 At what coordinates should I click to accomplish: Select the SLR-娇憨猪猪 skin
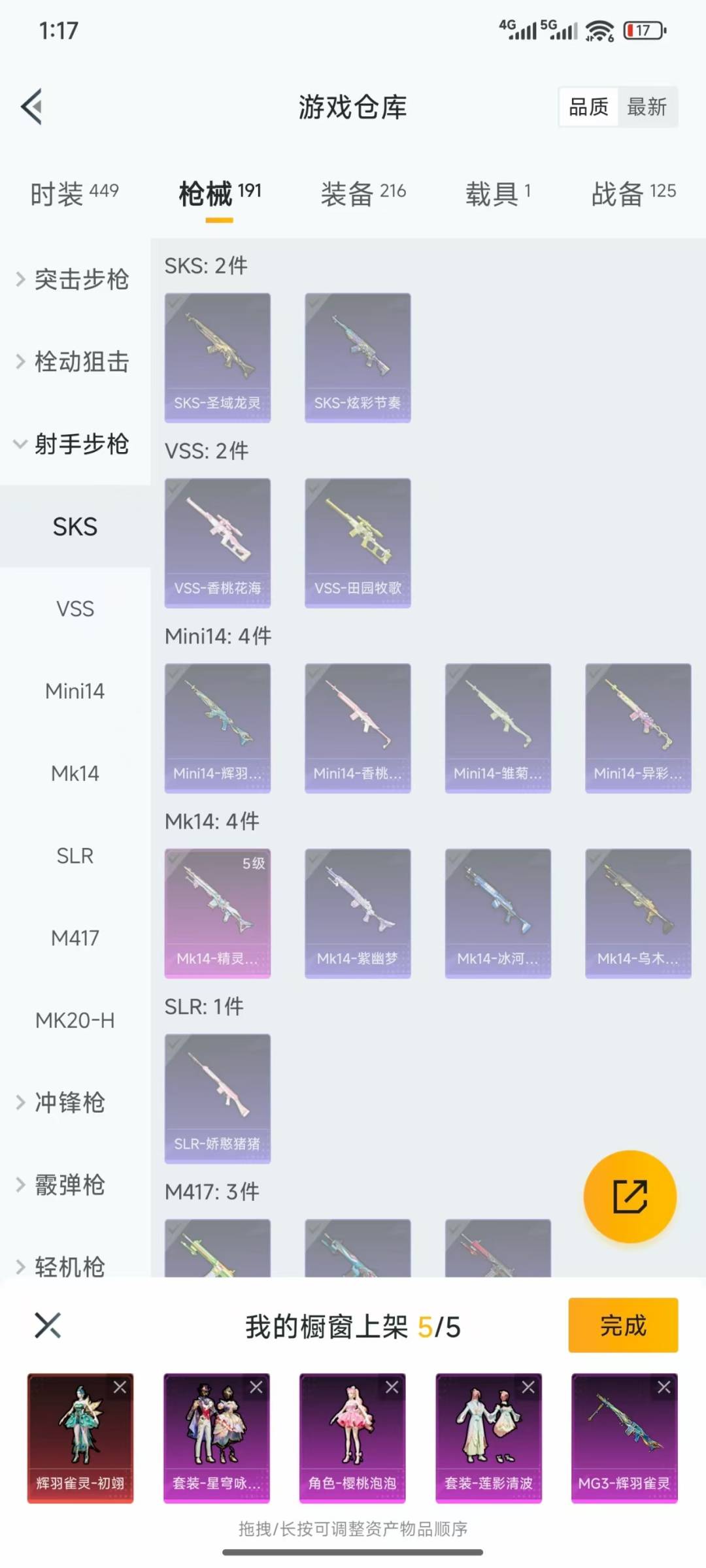tap(218, 1098)
